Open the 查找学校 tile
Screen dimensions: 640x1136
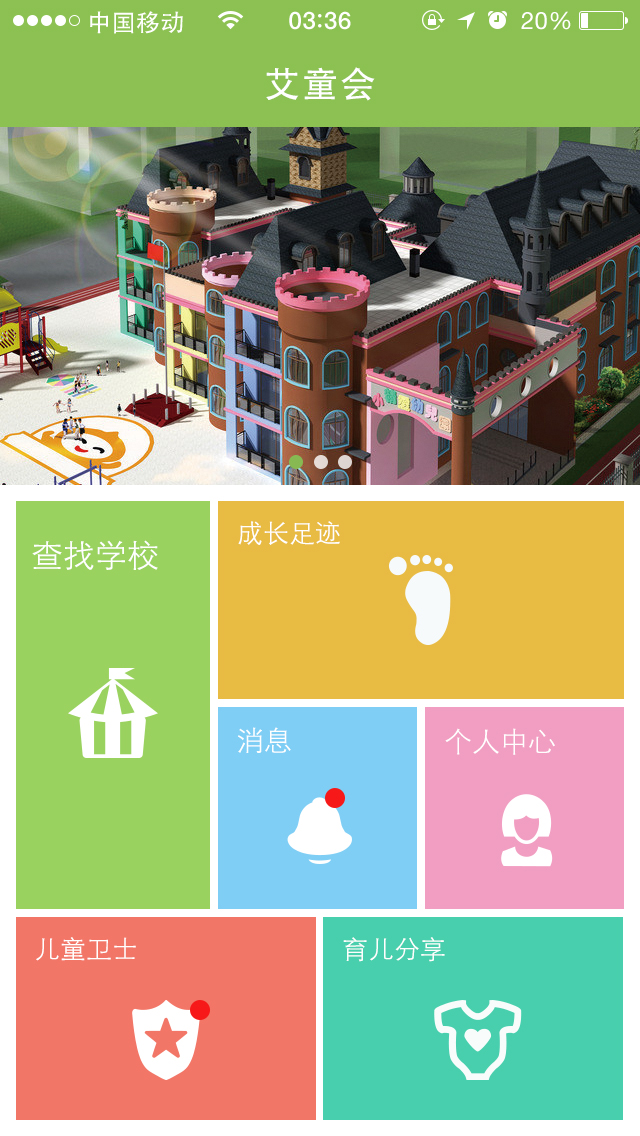coord(113,705)
